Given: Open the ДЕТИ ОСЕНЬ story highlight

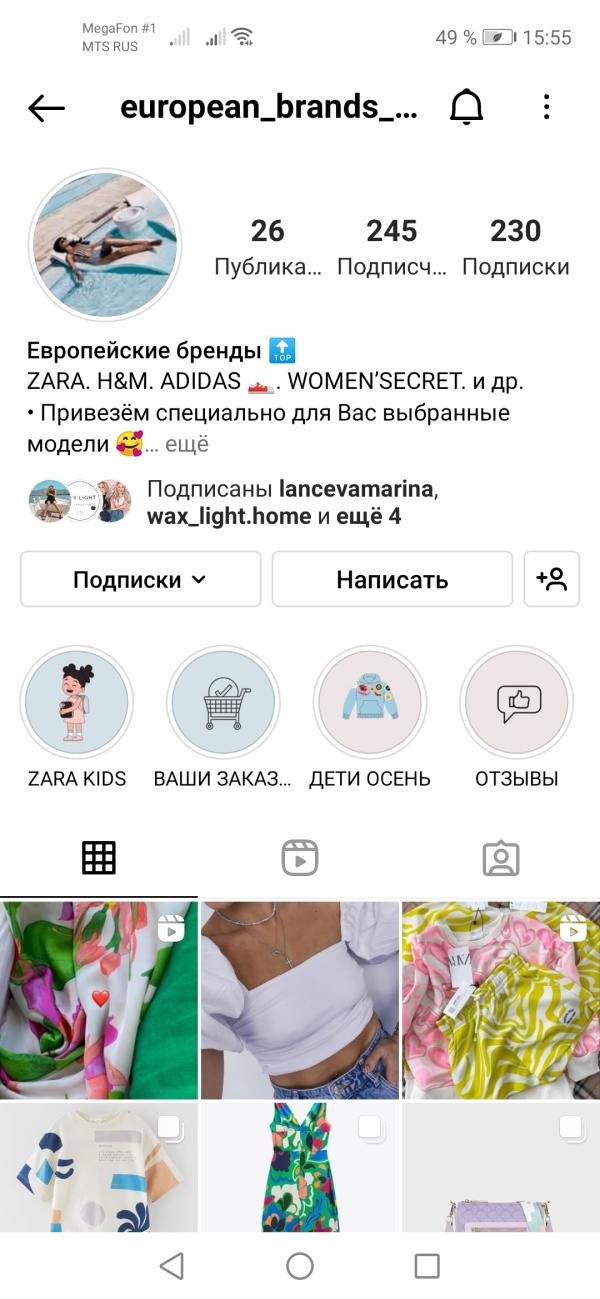Looking at the screenshot, I should (x=370, y=703).
